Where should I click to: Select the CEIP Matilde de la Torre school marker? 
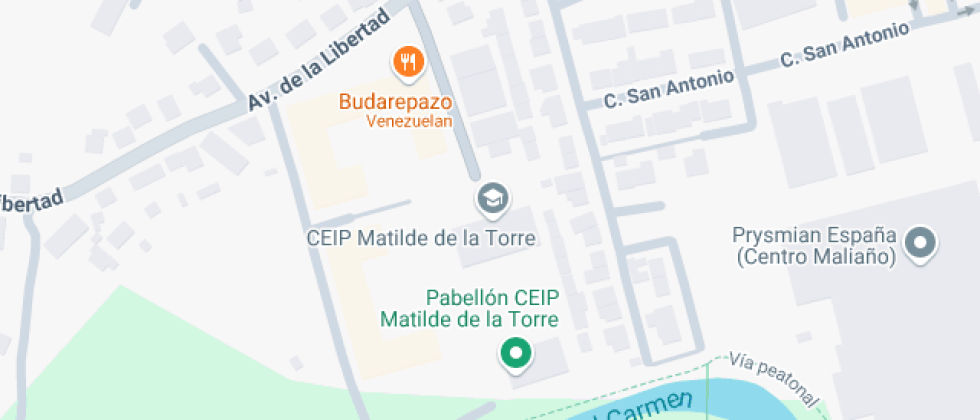pyautogui.click(x=491, y=198)
